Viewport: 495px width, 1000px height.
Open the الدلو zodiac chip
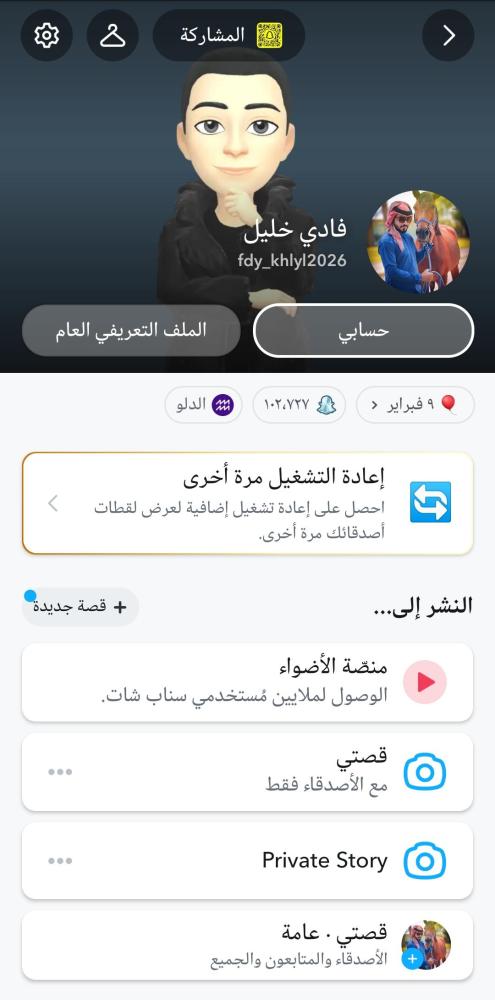[203, 404]
